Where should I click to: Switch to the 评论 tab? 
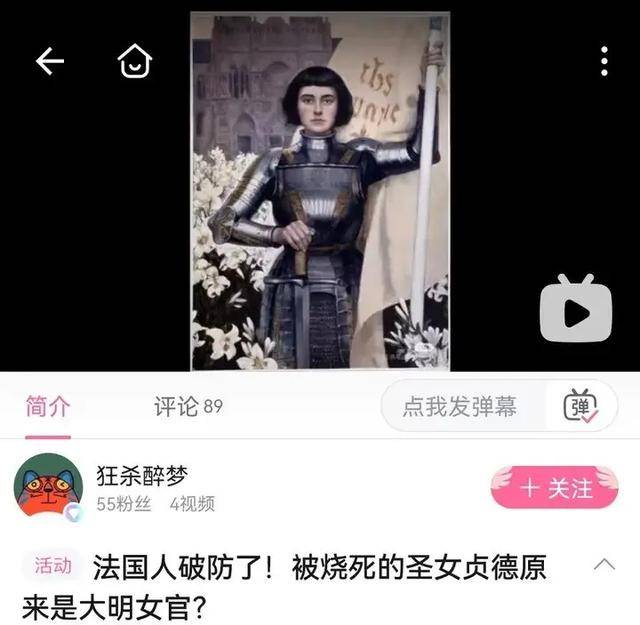point(188,407)
